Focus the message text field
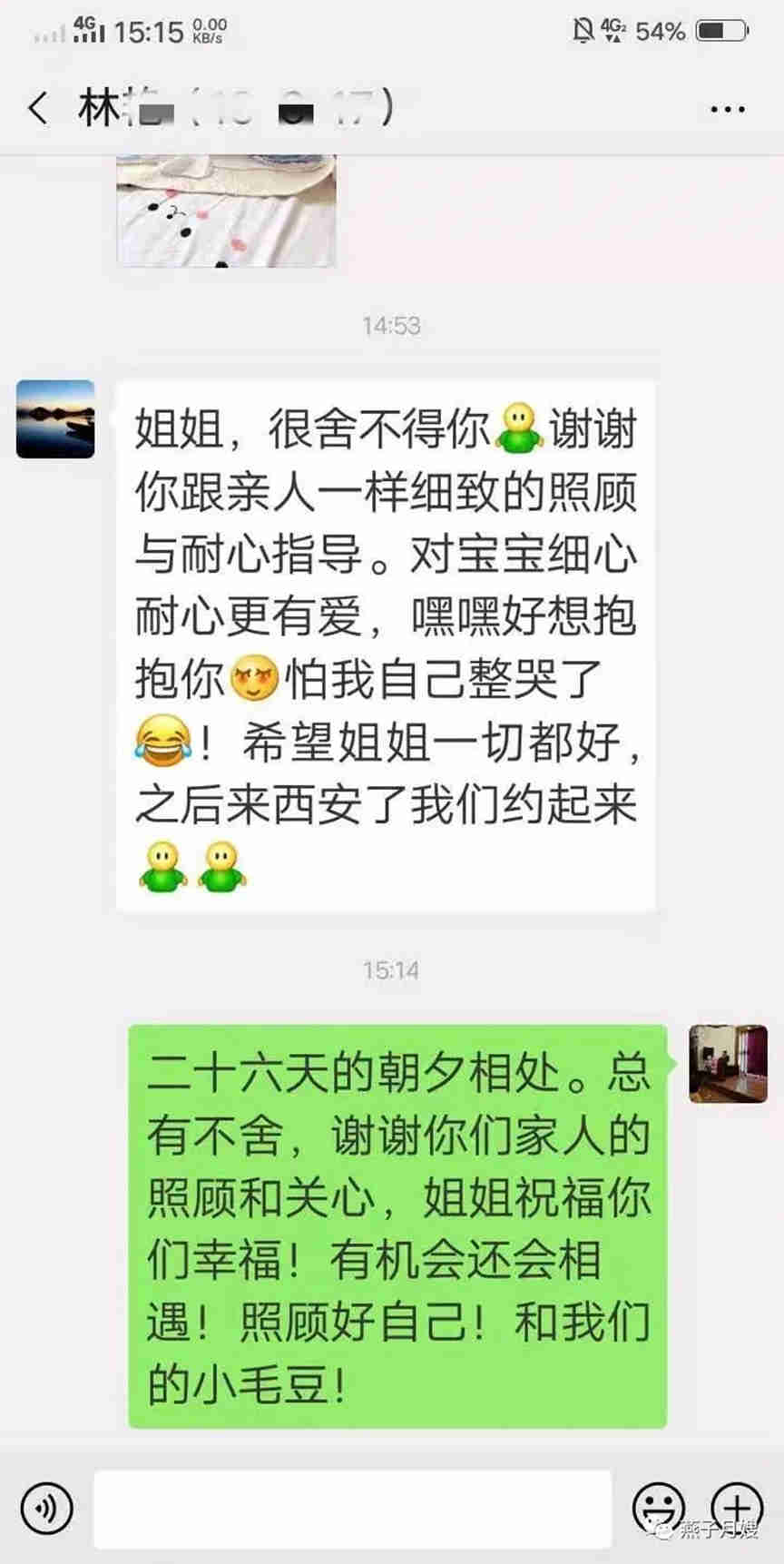Viewport: 784px width, 1564px height. coord(352,1509)
